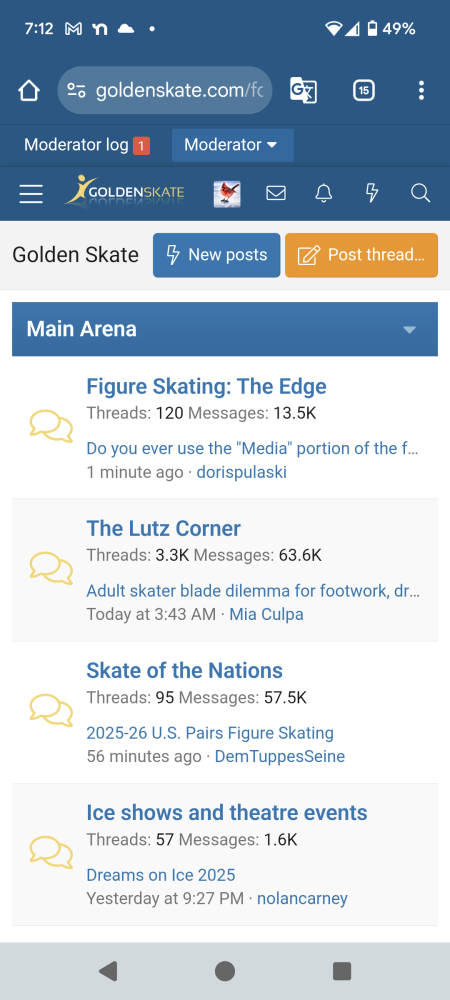
Task: Start a new thread with Post thread
Action: [361, 255]
